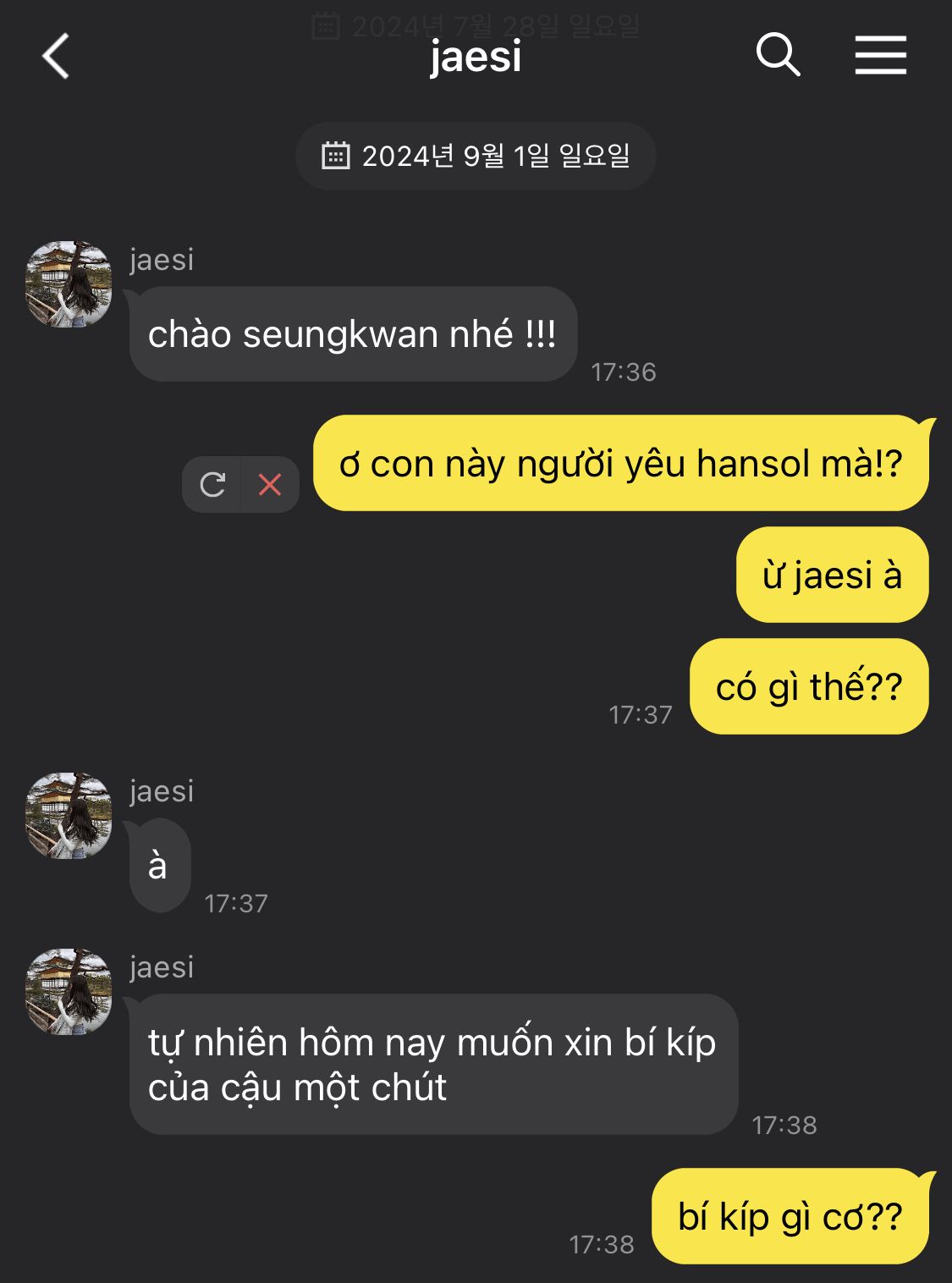Open the calendar date chip for 2024년 9월 1일
Image resolution: width=952 pixels, height=1283 pixels.
(x=476, y=157)
